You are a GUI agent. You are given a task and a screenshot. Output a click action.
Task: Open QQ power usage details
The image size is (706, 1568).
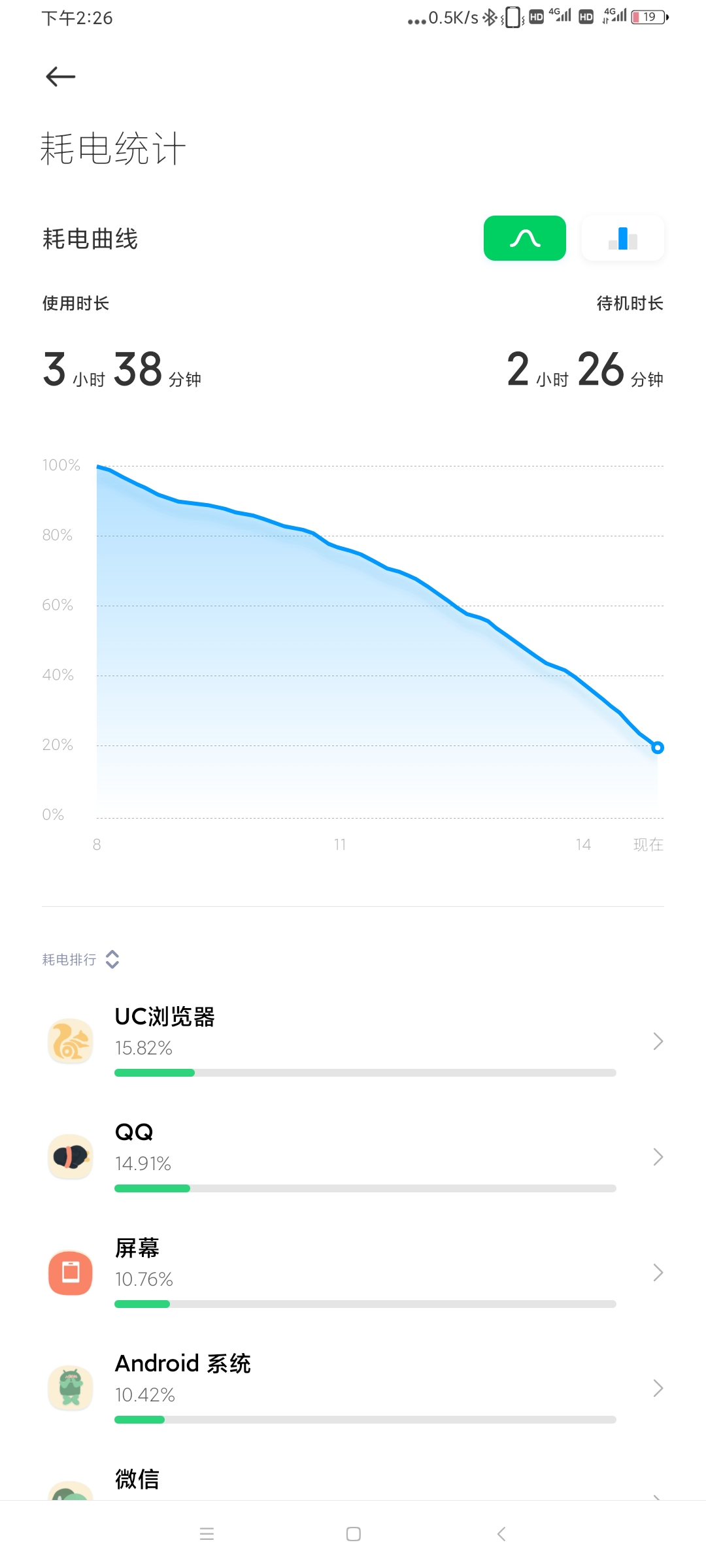353,1157
